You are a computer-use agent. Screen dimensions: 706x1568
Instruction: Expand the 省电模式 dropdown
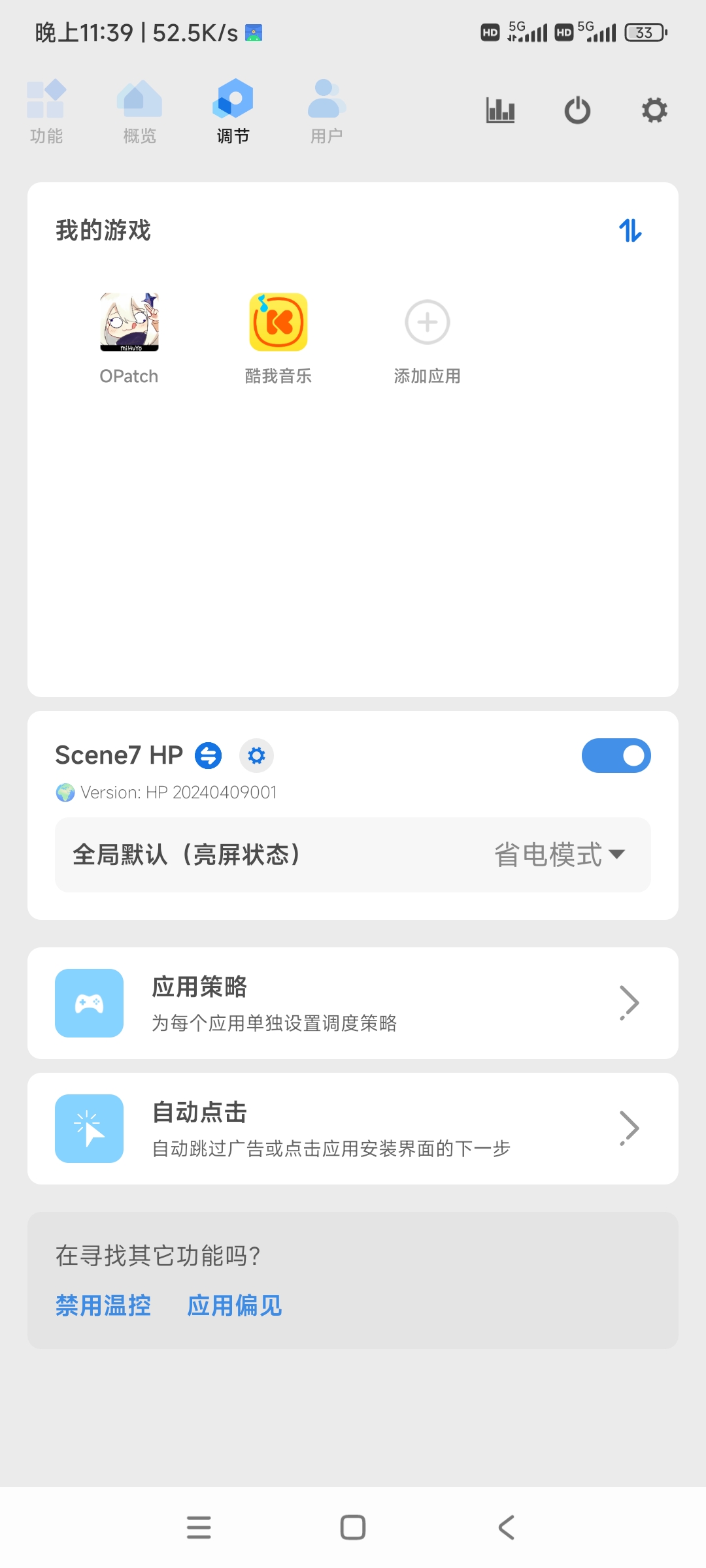coord(560,855)
